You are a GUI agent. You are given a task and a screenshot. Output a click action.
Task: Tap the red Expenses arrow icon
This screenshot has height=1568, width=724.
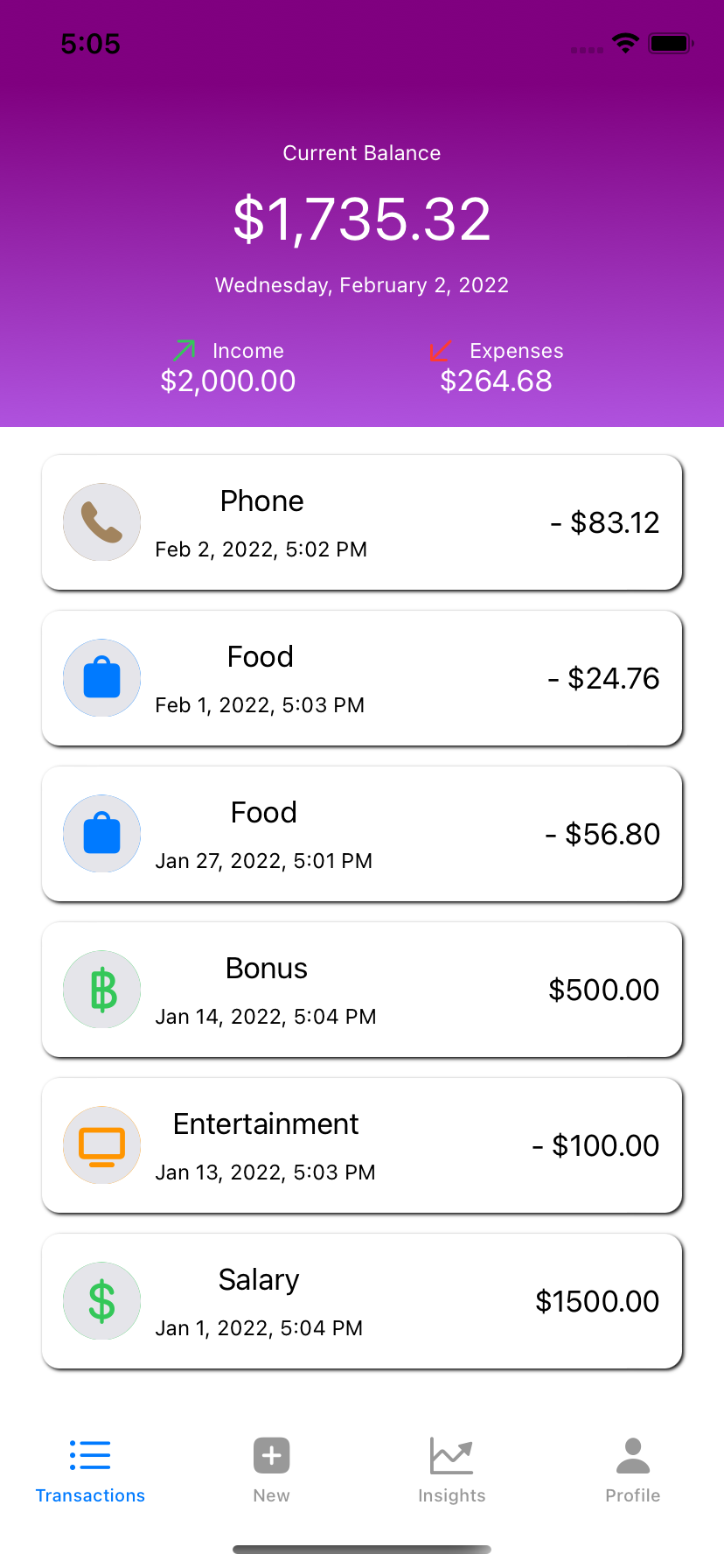(441, 350)
